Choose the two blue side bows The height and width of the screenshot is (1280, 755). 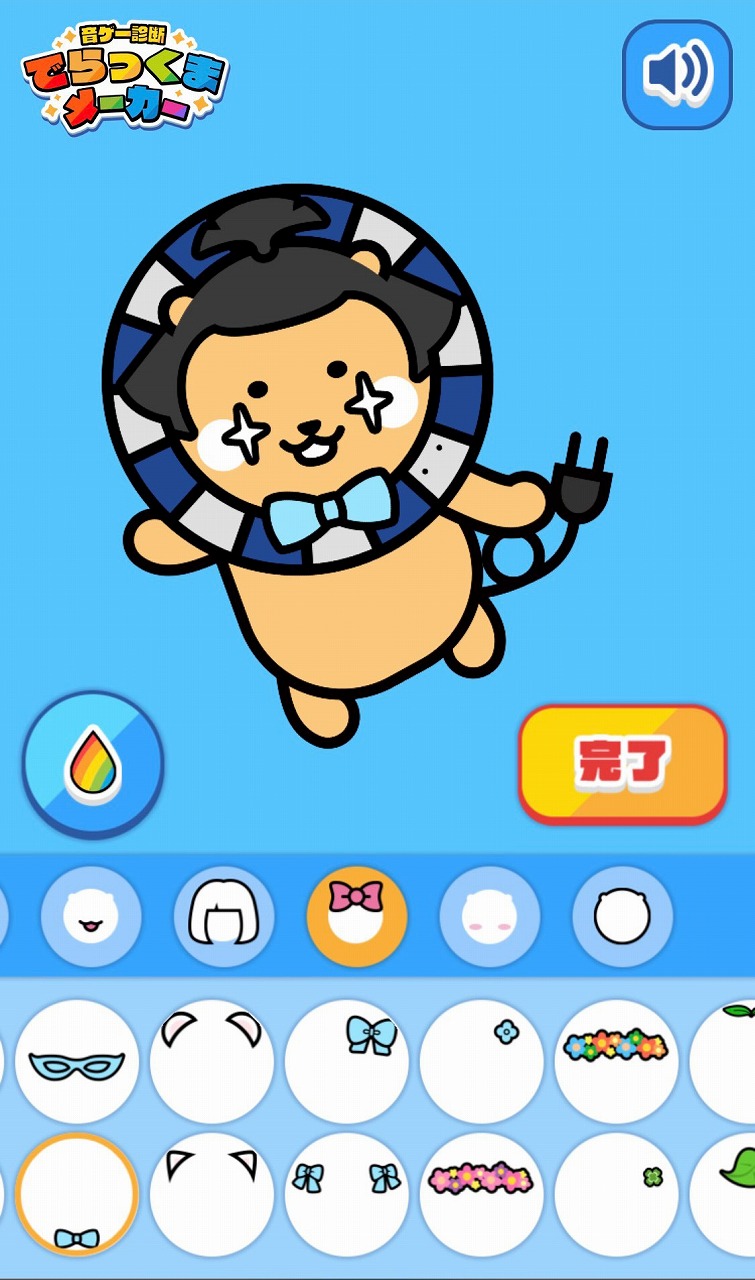pyautogui.click(x=347, y=1194)
